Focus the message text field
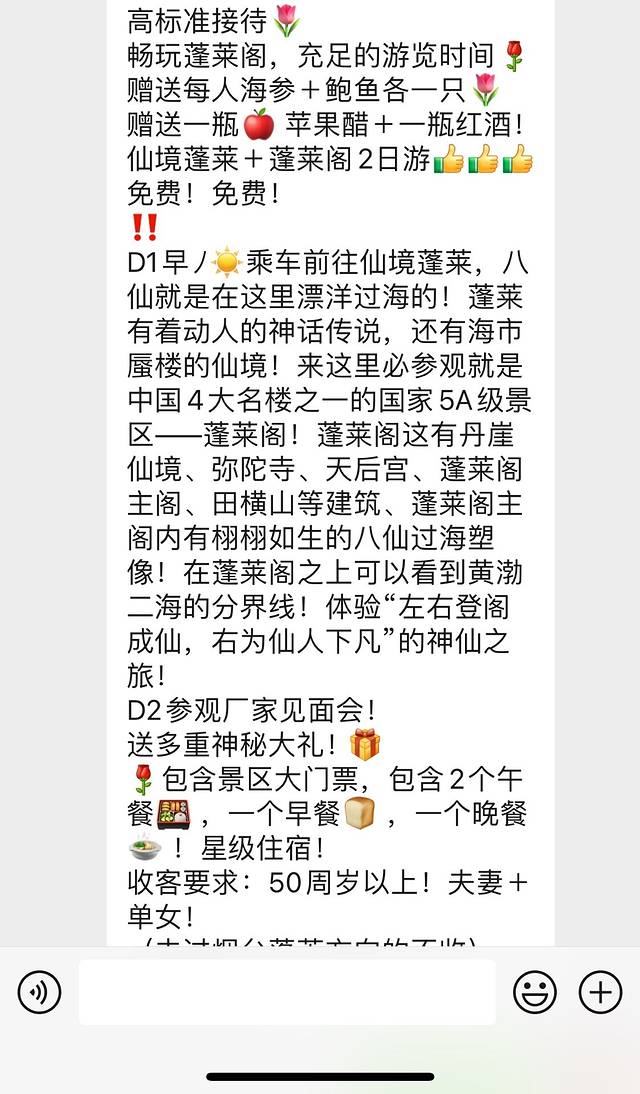The image size is (640, 1094). [287, 992]
